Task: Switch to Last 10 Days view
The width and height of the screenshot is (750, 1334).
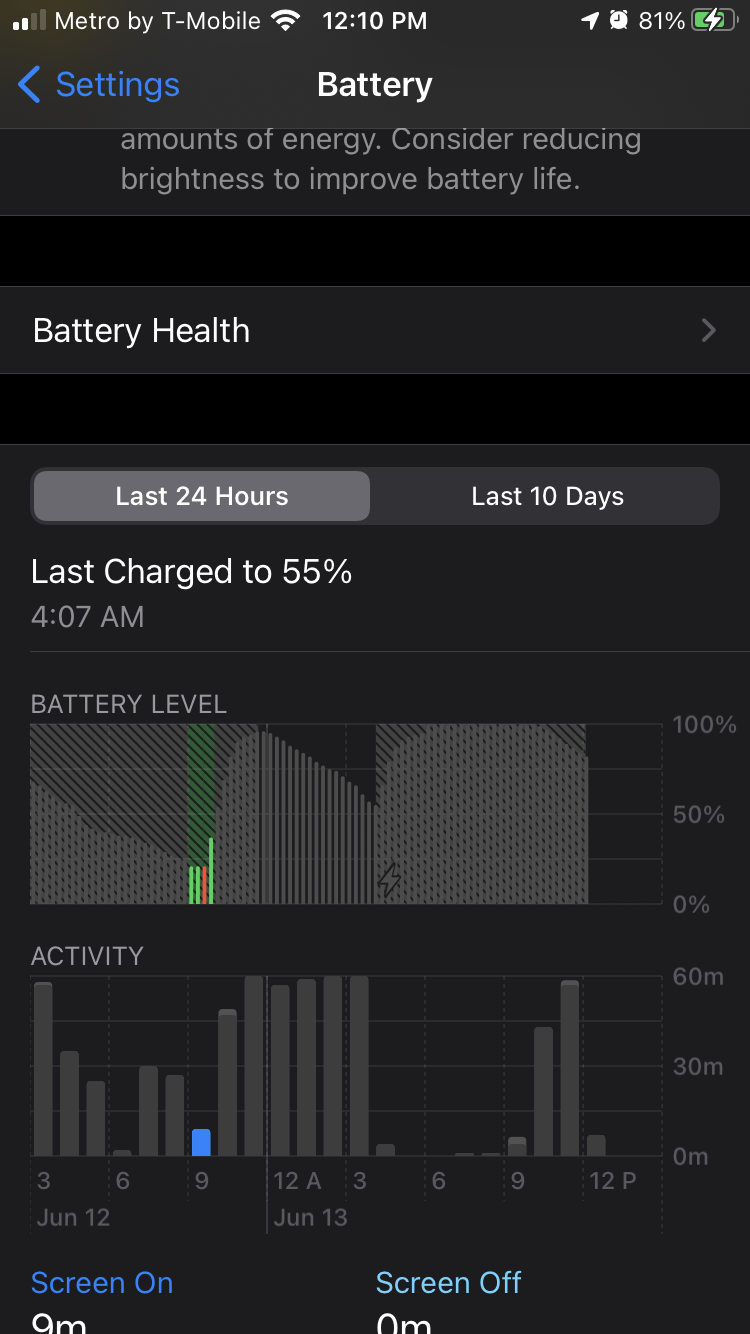Action: [x=547, y=497]
